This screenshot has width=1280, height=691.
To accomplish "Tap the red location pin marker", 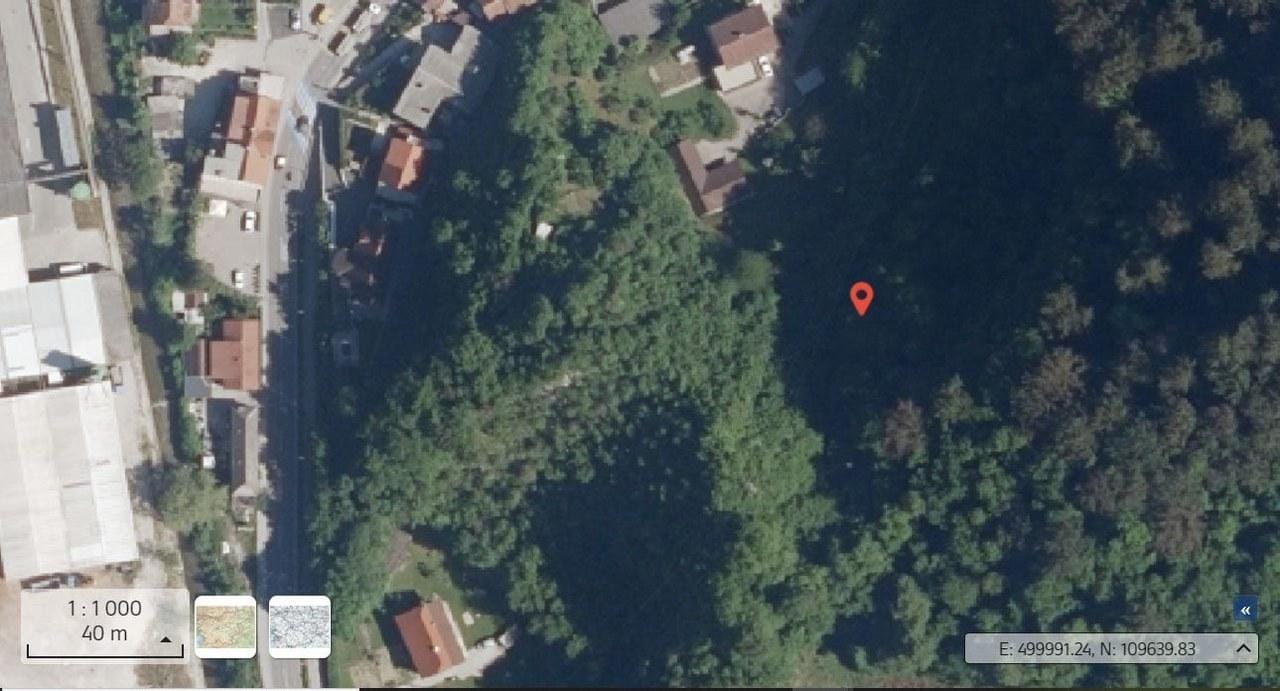I will point(861,298).
